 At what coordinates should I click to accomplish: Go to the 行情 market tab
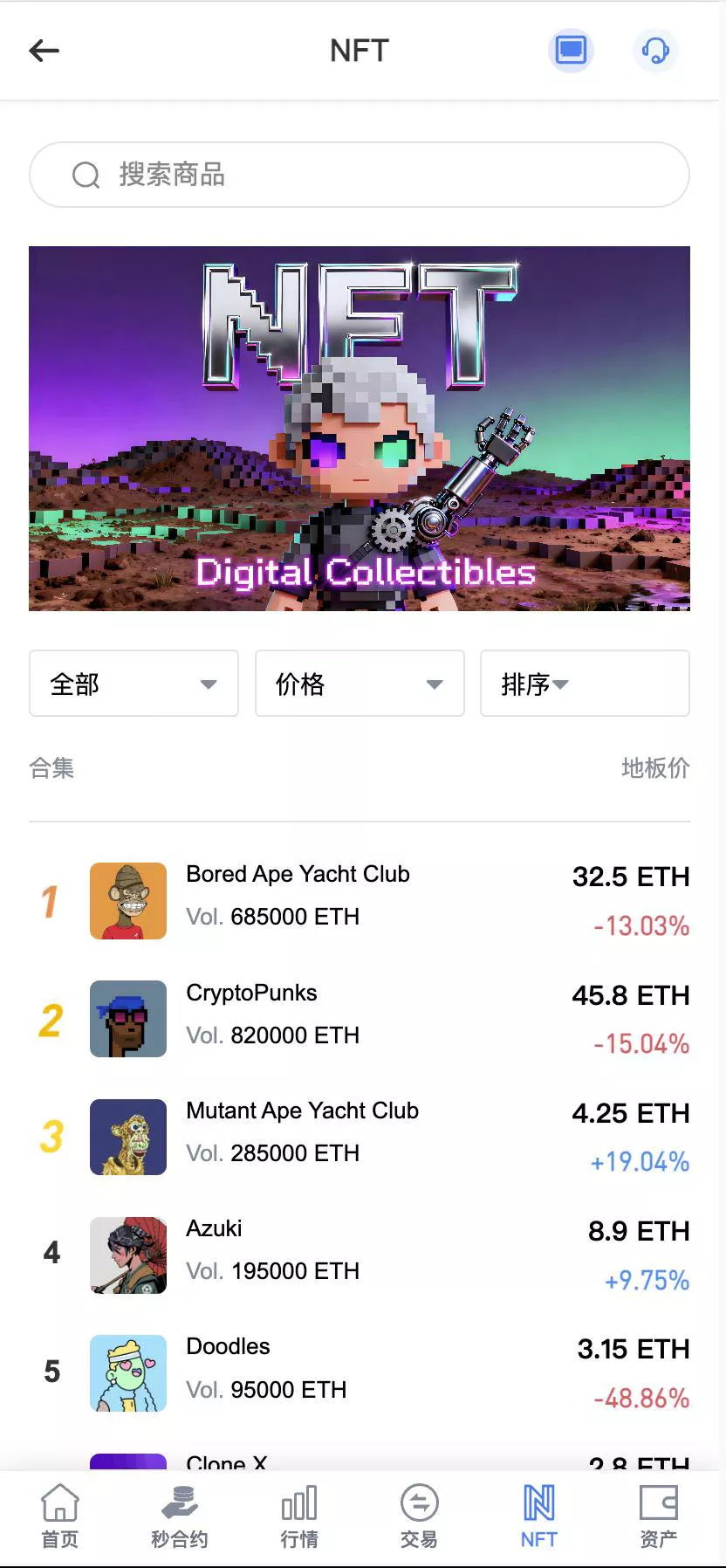click(x=299, y=1516)
